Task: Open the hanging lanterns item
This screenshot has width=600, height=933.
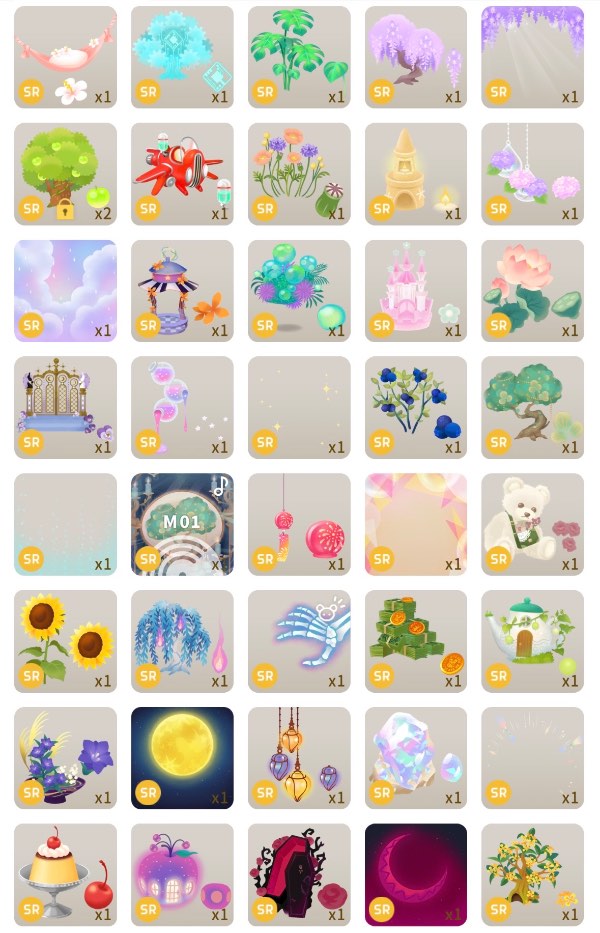Action: 299,758
